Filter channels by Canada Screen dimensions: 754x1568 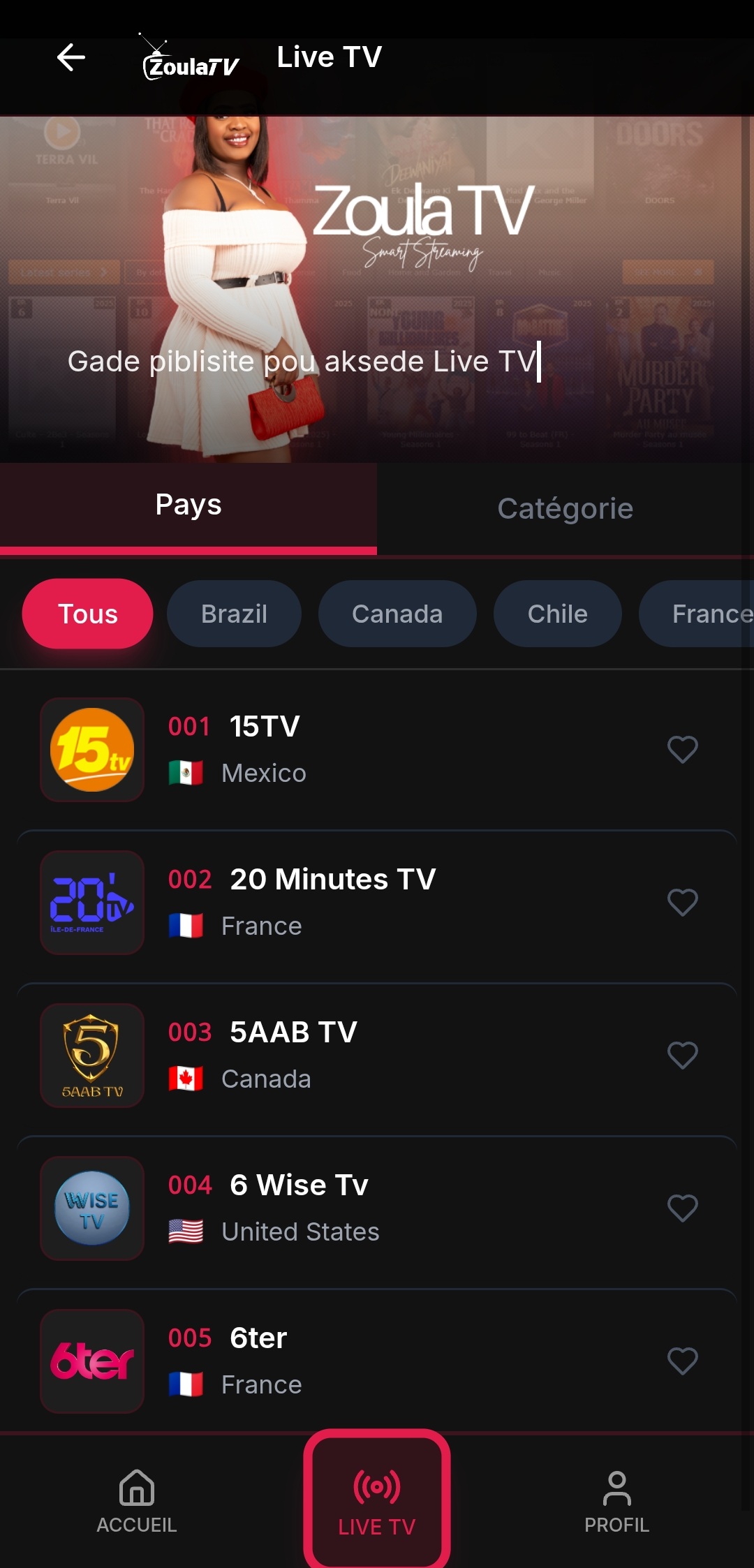(x=397, y=614)
